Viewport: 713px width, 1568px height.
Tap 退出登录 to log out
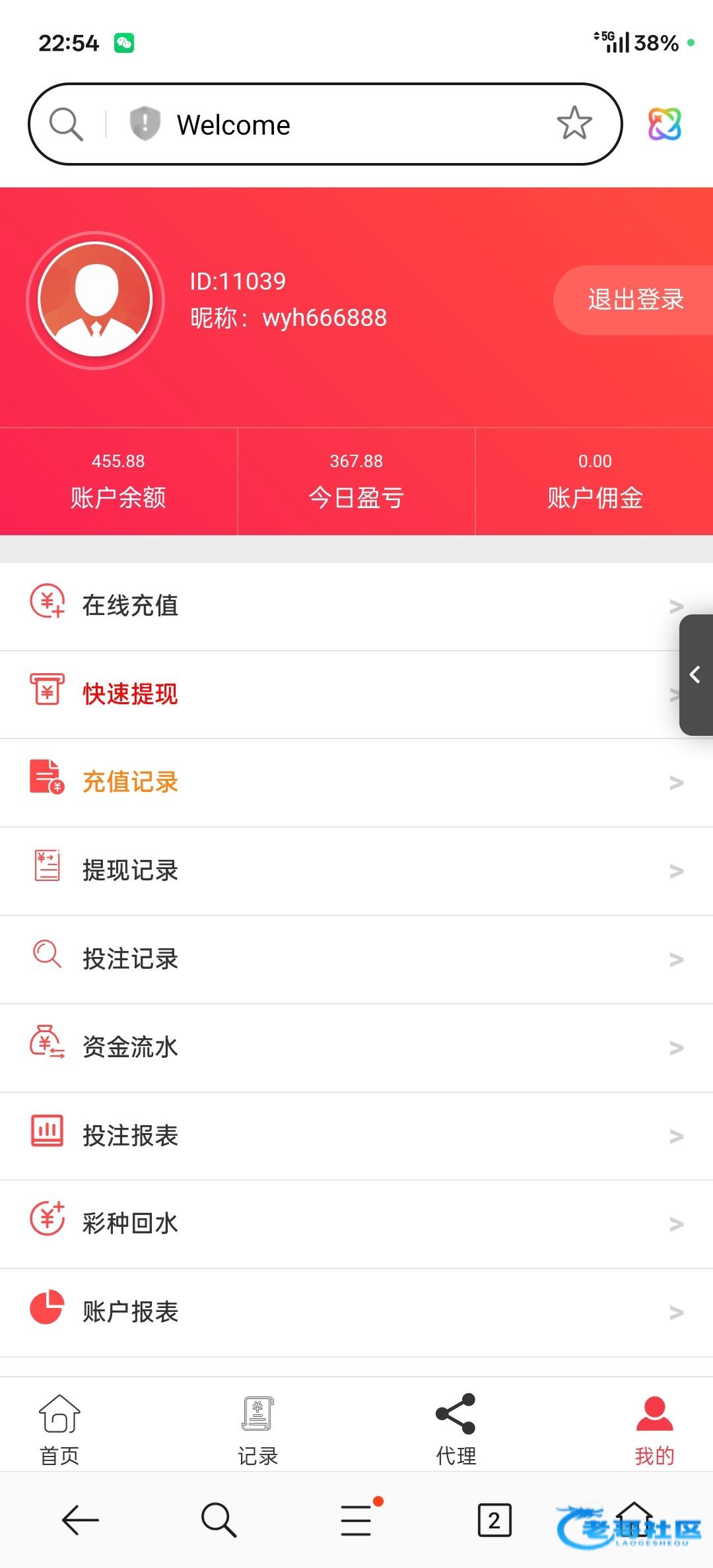point(634,300)
